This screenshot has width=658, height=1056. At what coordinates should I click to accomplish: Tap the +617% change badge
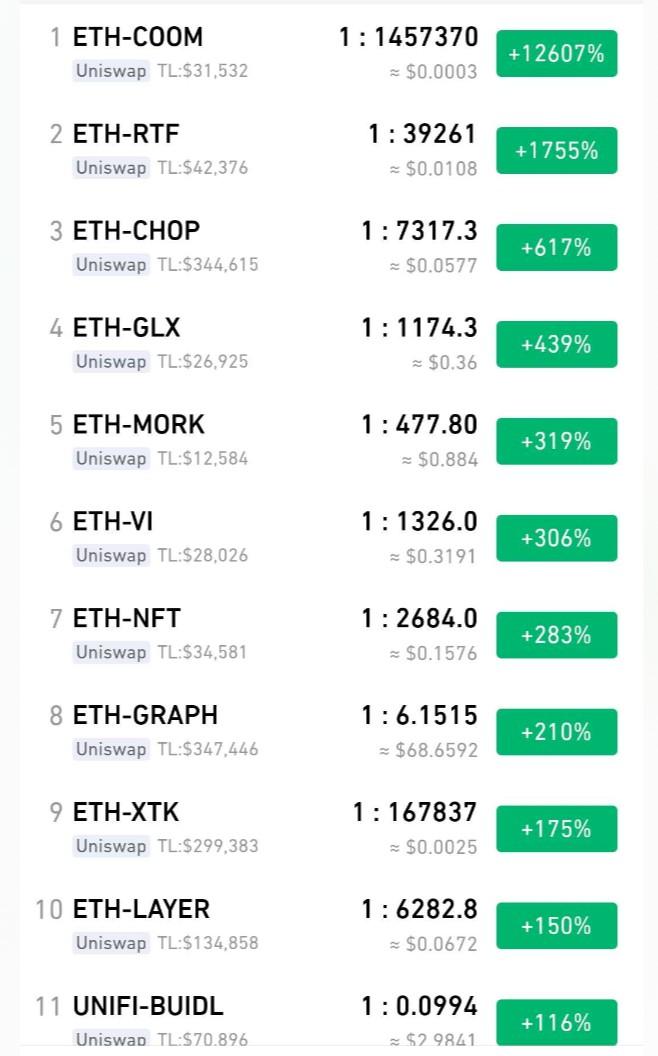[556, 248]
